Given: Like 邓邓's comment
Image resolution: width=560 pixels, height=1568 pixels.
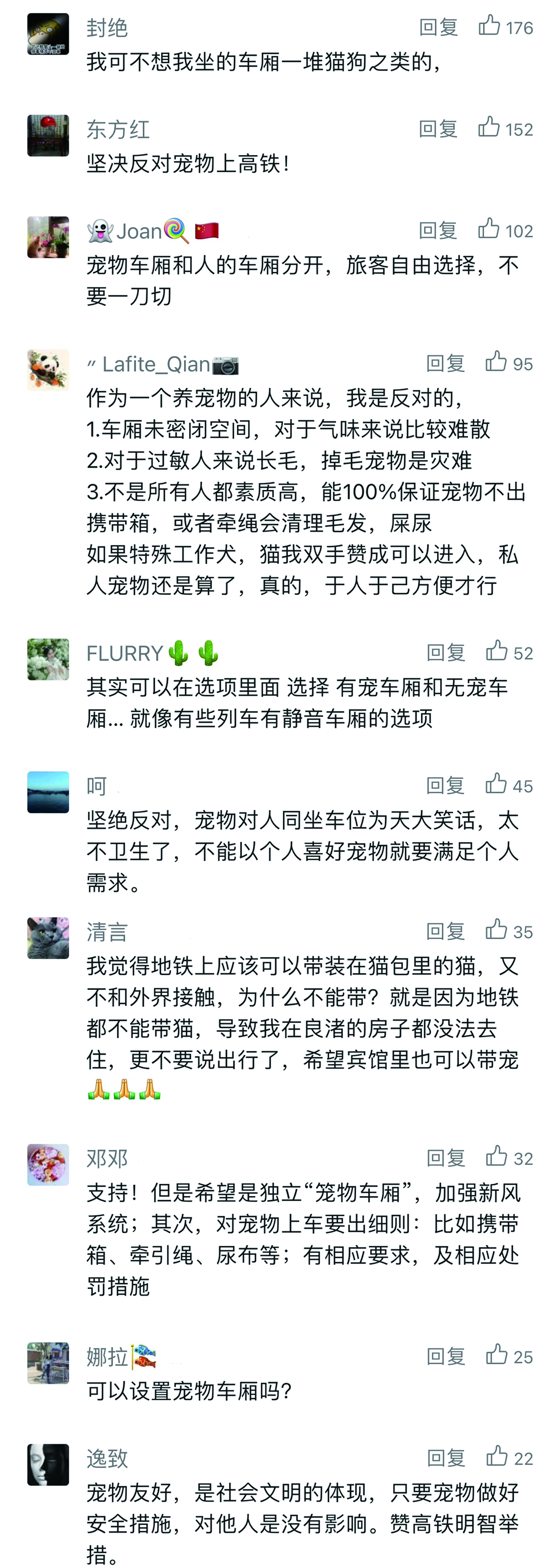Looking at the screenshot, I should click(496, 1156).
